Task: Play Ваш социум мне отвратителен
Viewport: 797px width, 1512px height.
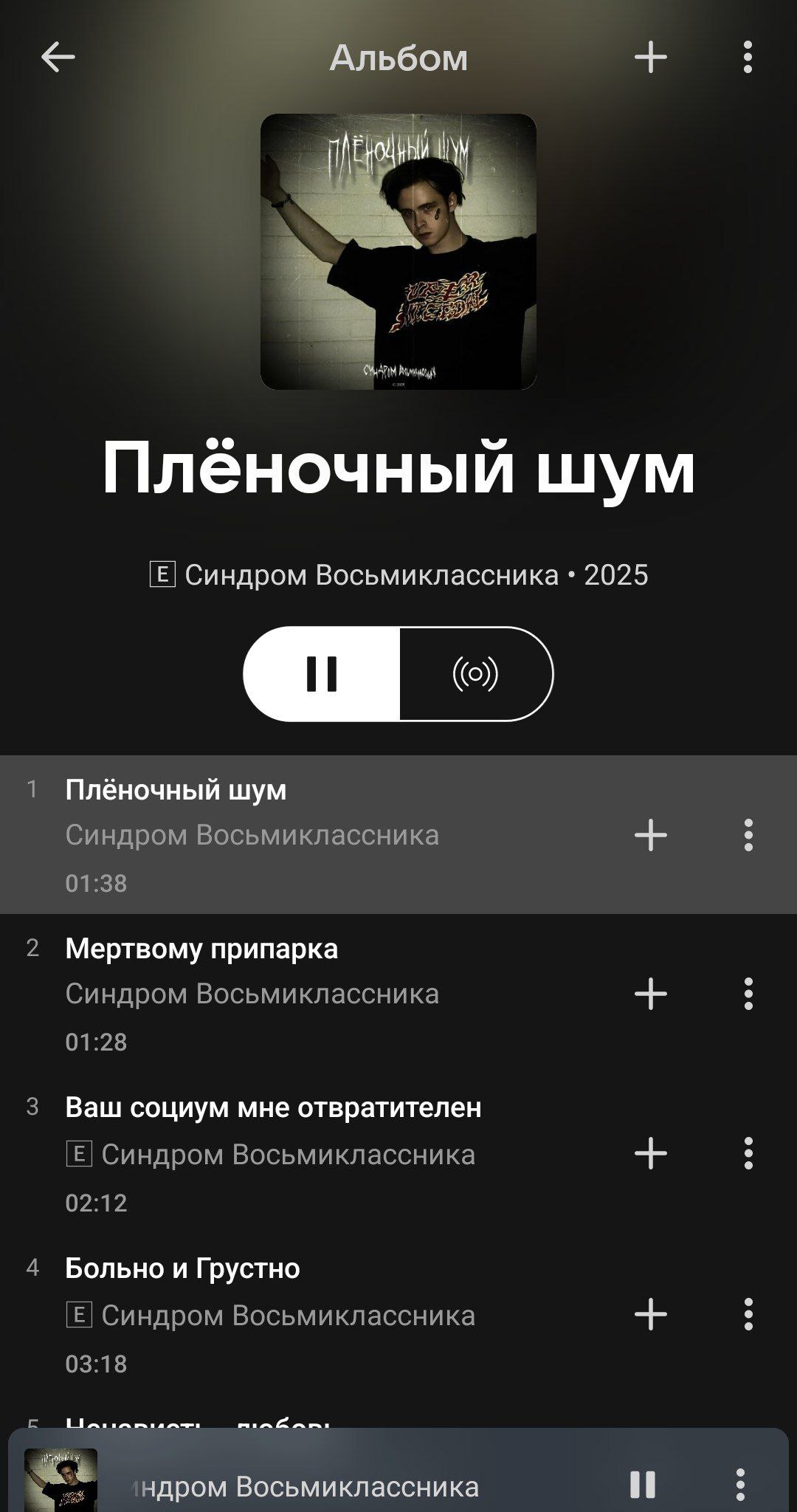Action: coord(310,1153)
